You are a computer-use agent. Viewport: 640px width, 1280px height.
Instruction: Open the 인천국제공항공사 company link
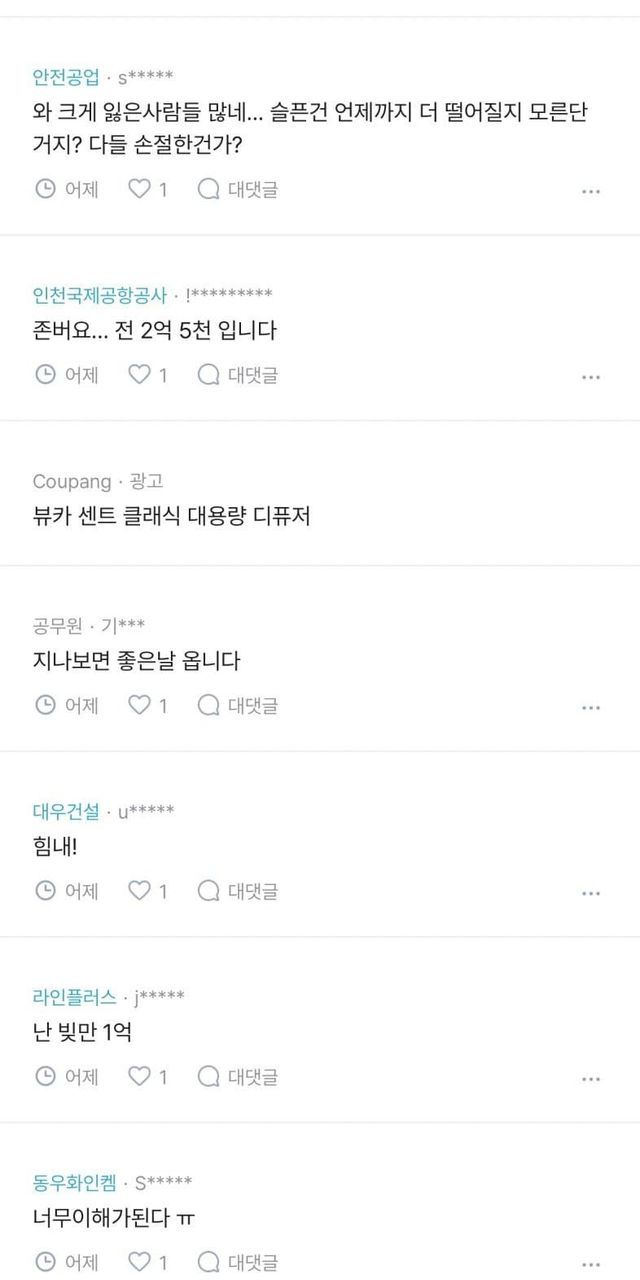coord(100,295)
